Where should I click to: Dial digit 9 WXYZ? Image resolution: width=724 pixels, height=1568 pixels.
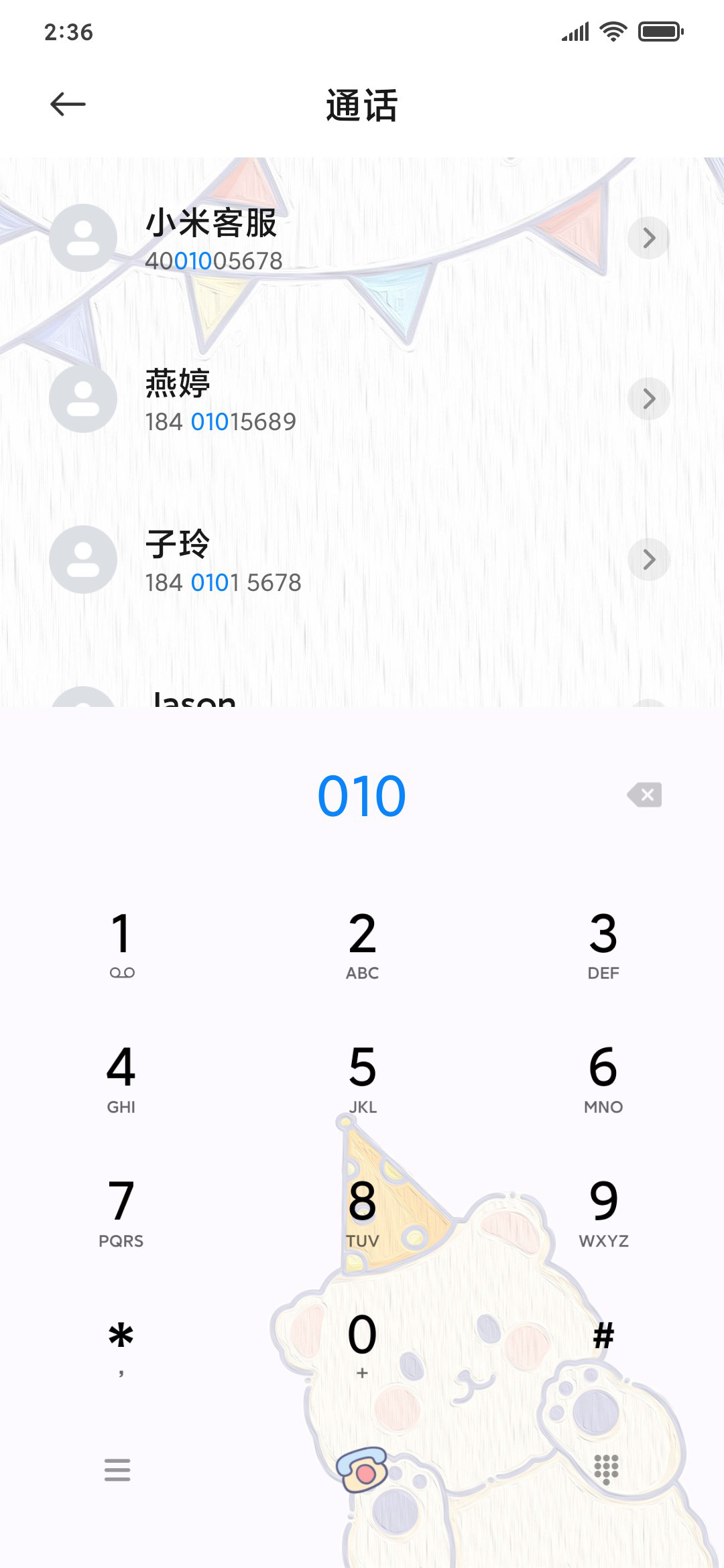603,1212
